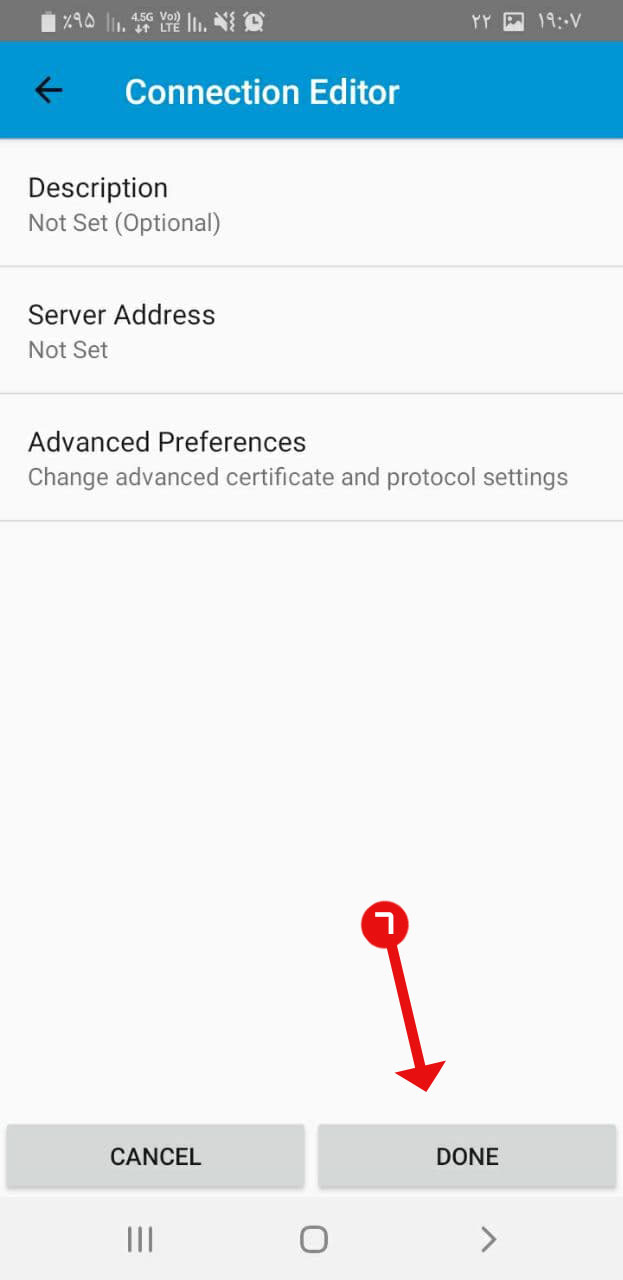Open Advanced Preferences
This screenshot has height=1280, width=623.
pyautogui.click(x=311, y=458)
